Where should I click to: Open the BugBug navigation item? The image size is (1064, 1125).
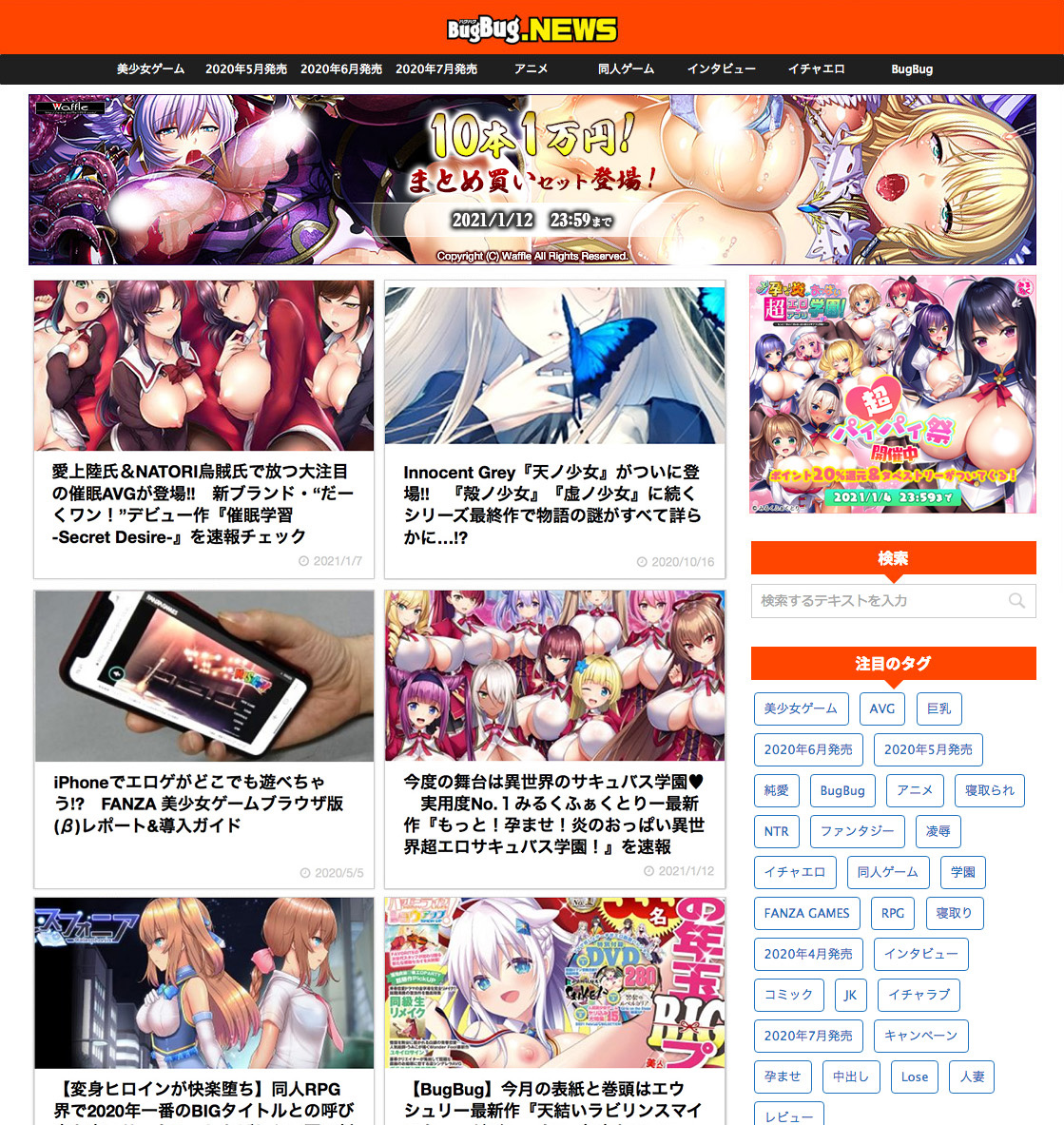coord(911,69)
